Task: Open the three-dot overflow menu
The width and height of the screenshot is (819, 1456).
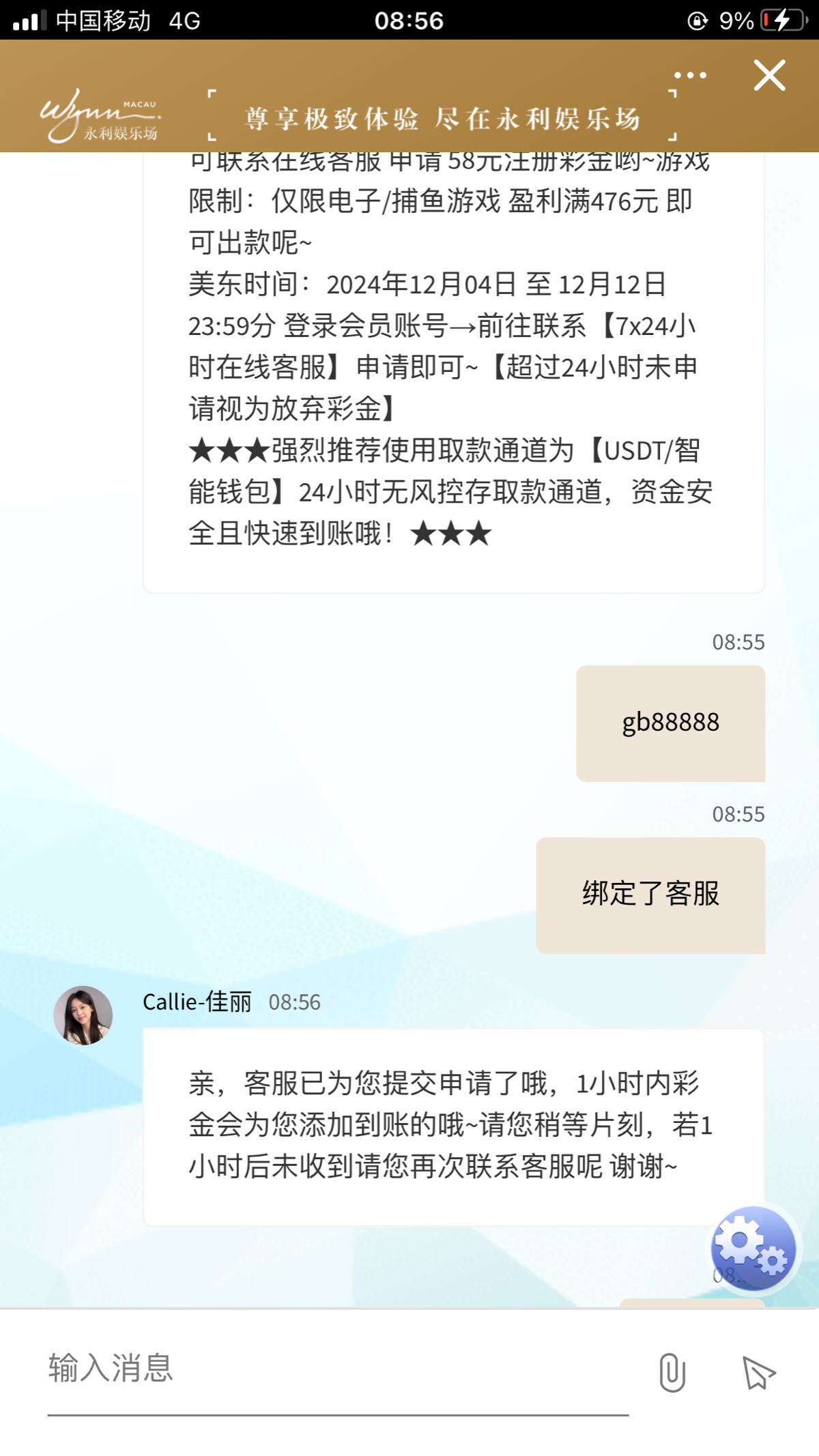Action: (x=690, y=75)
